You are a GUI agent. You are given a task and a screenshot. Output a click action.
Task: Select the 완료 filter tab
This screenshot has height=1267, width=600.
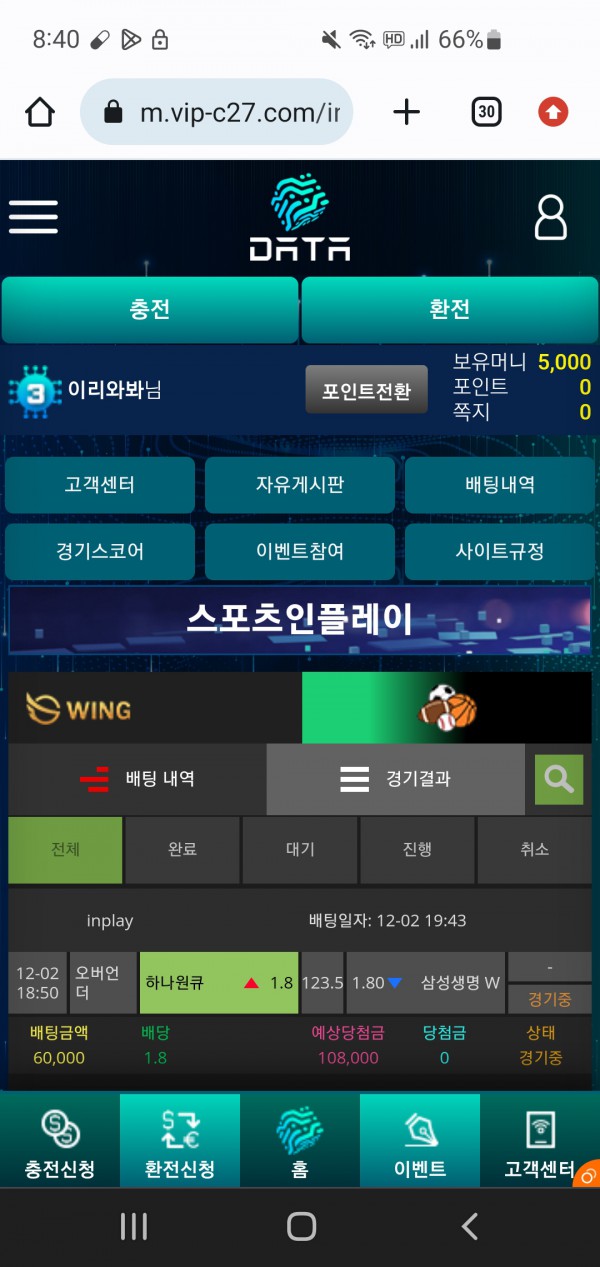click(x=182, y=849)
